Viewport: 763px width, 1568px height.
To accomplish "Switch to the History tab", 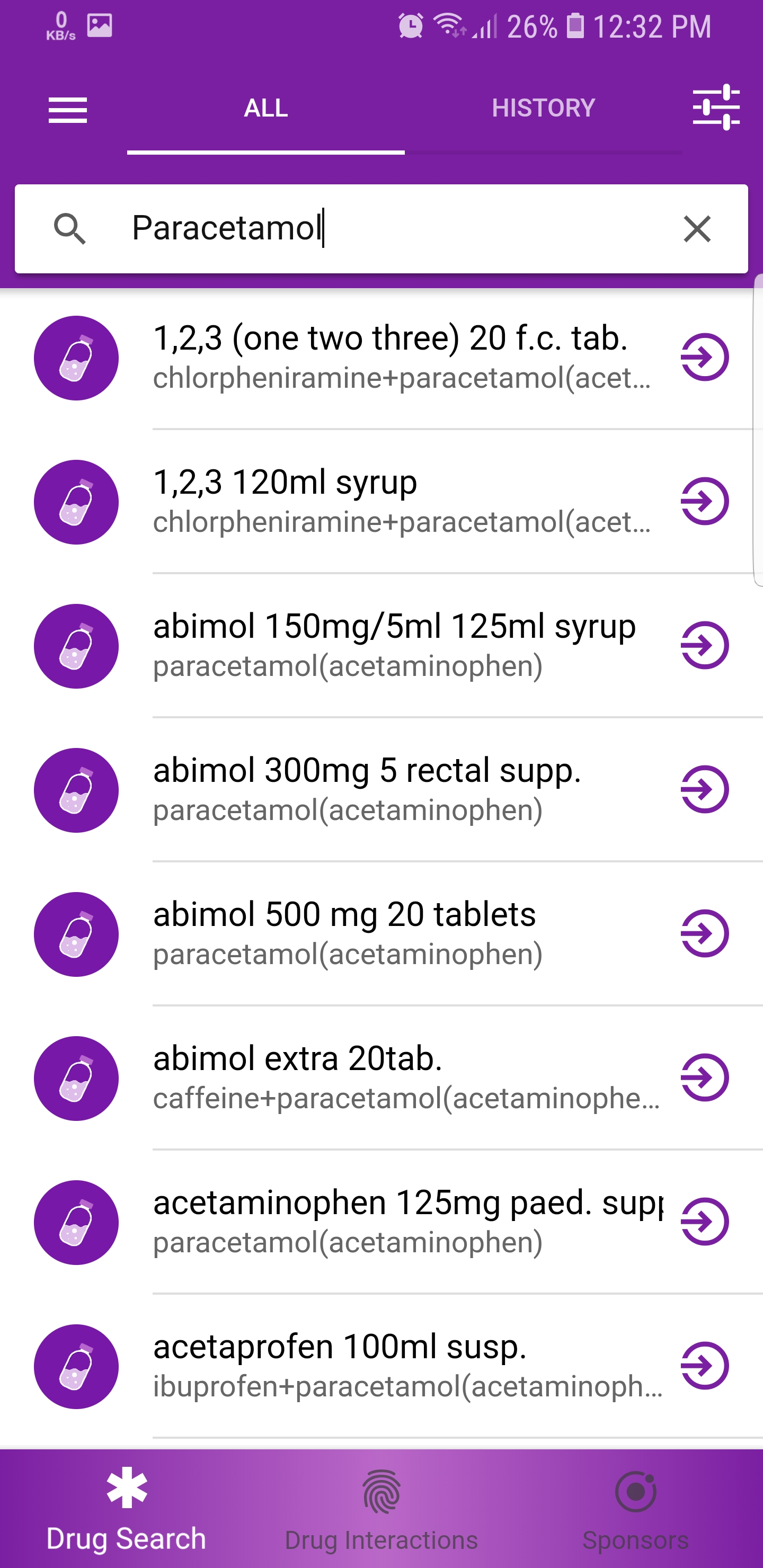I will 543,109.
